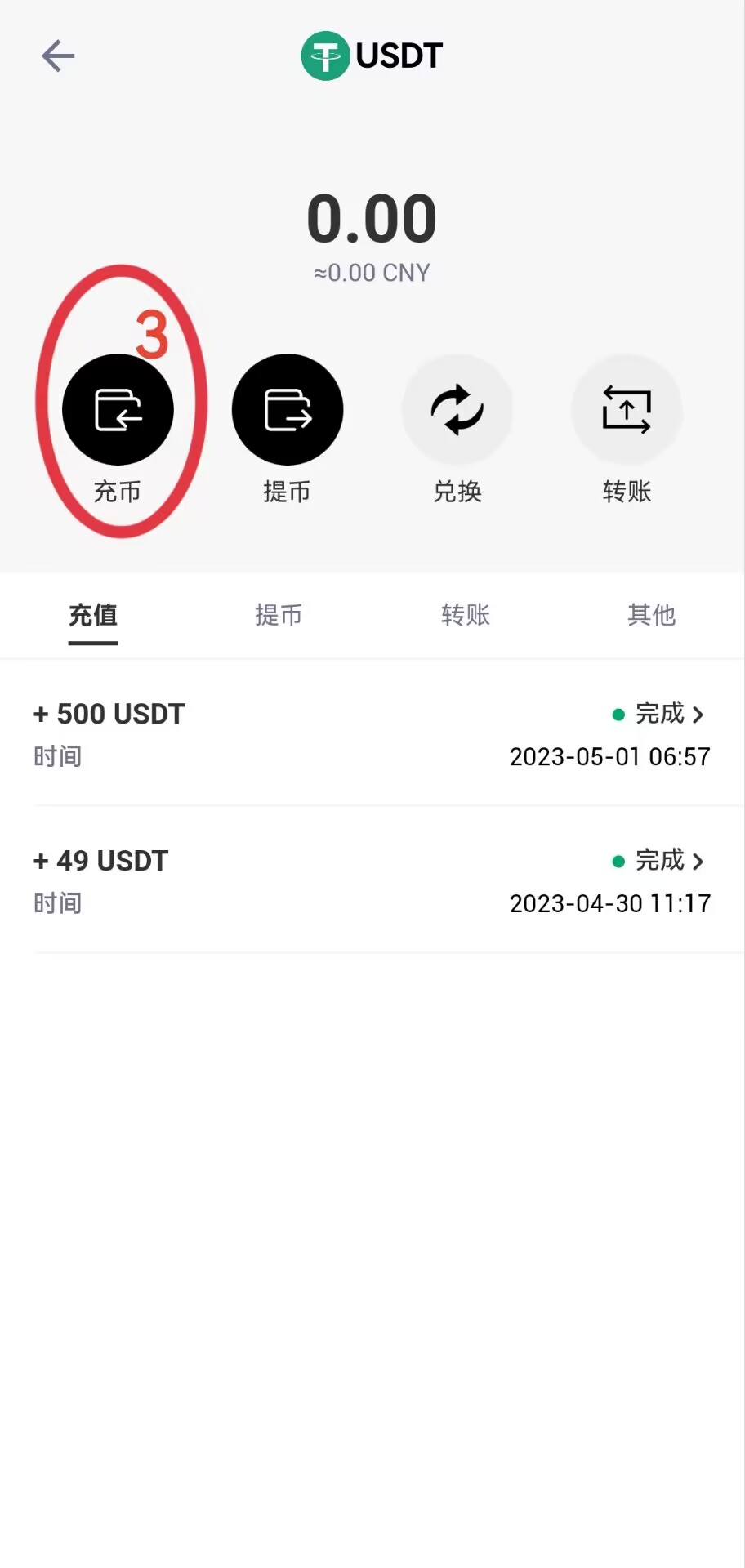This screenshot has height=1568, width=745.
Task: Go back using the arrow icon
Action: [x=58, y=56]
